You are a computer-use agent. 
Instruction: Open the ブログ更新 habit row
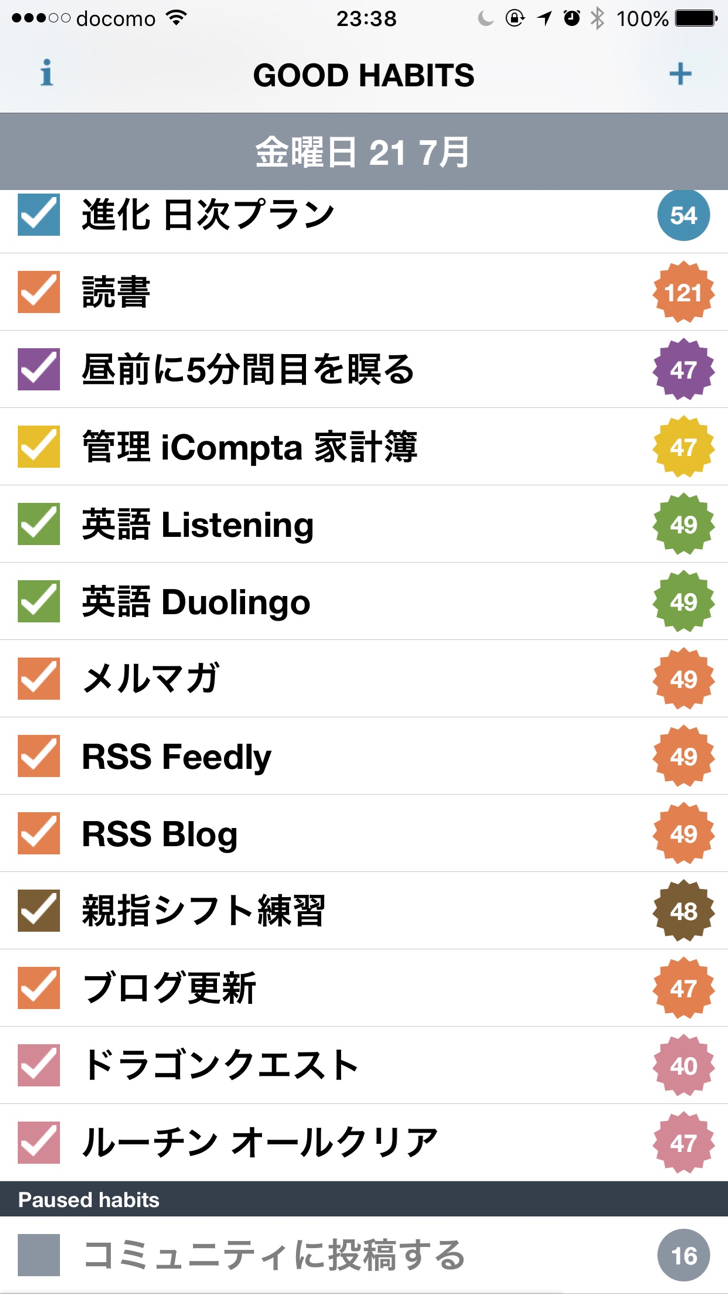coord(364,988)
